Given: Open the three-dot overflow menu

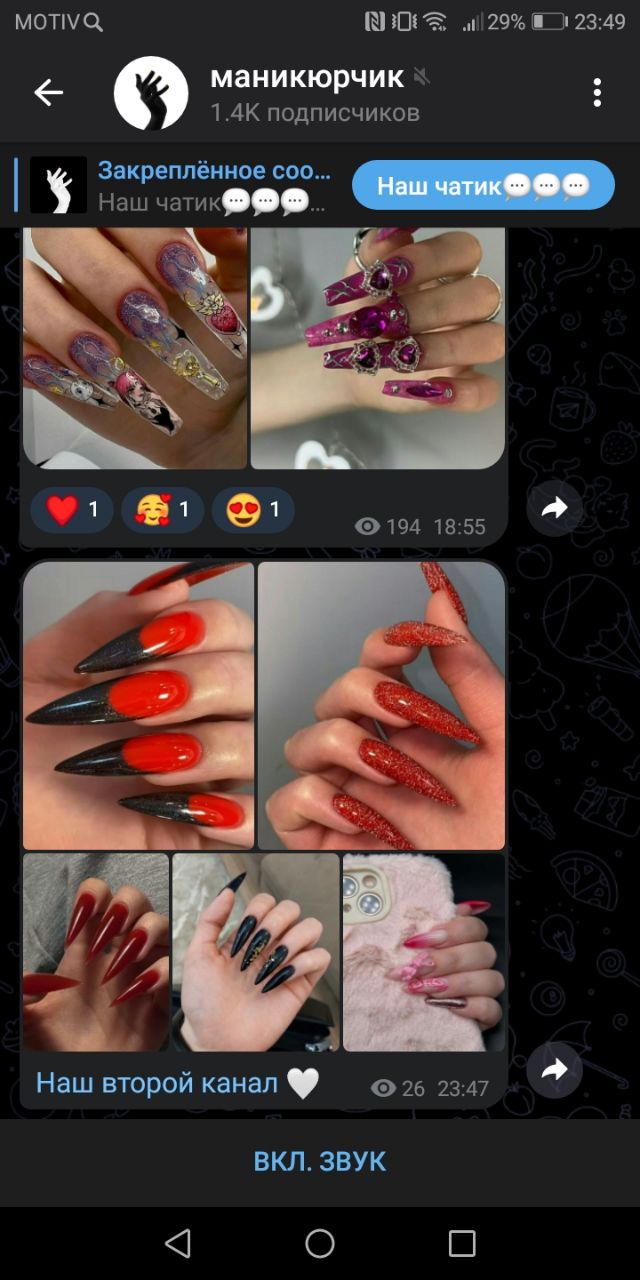Looking at the screenshot, I should pos(597,93).
